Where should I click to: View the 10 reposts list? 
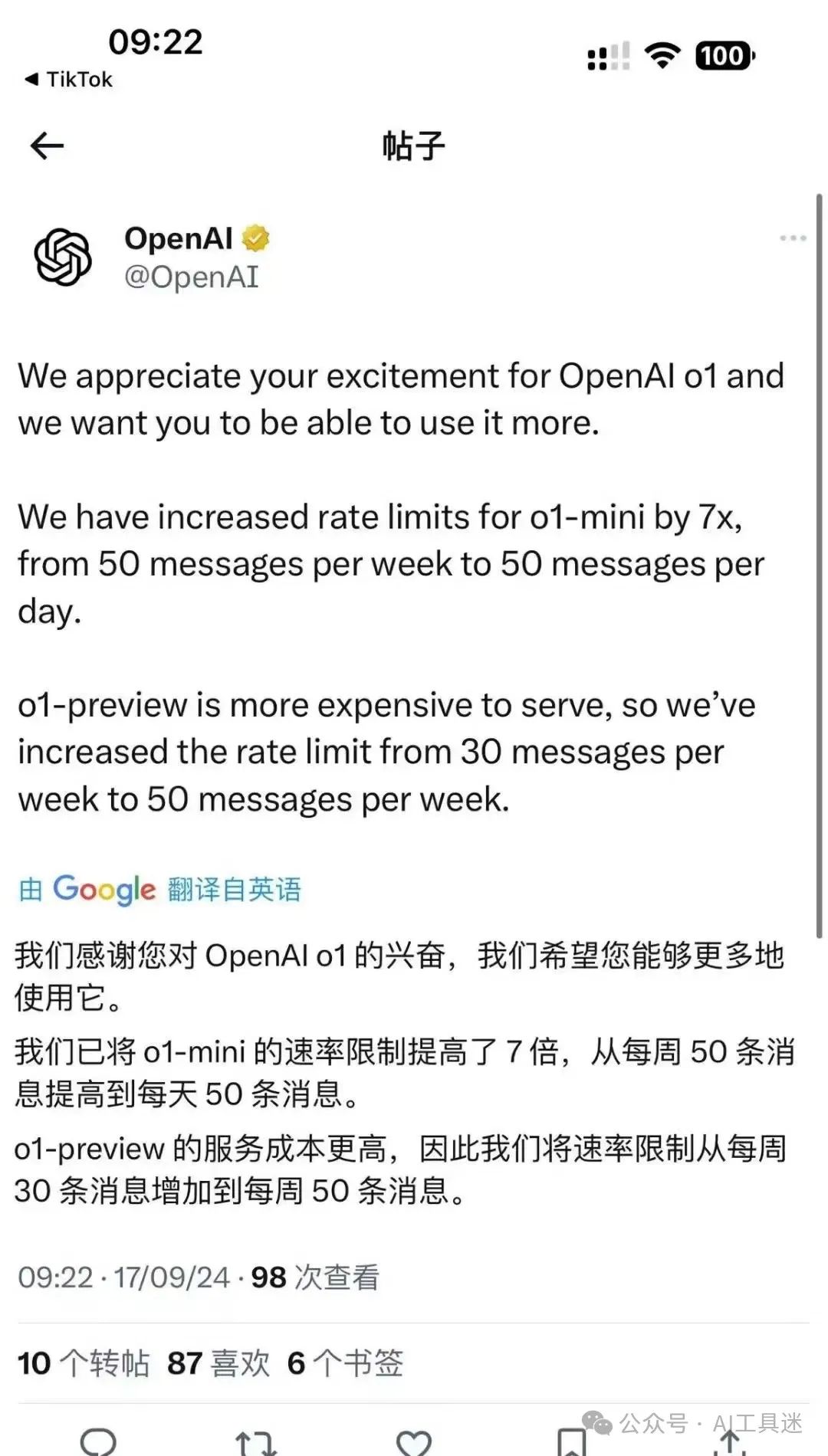click(x=83, y=1363)
